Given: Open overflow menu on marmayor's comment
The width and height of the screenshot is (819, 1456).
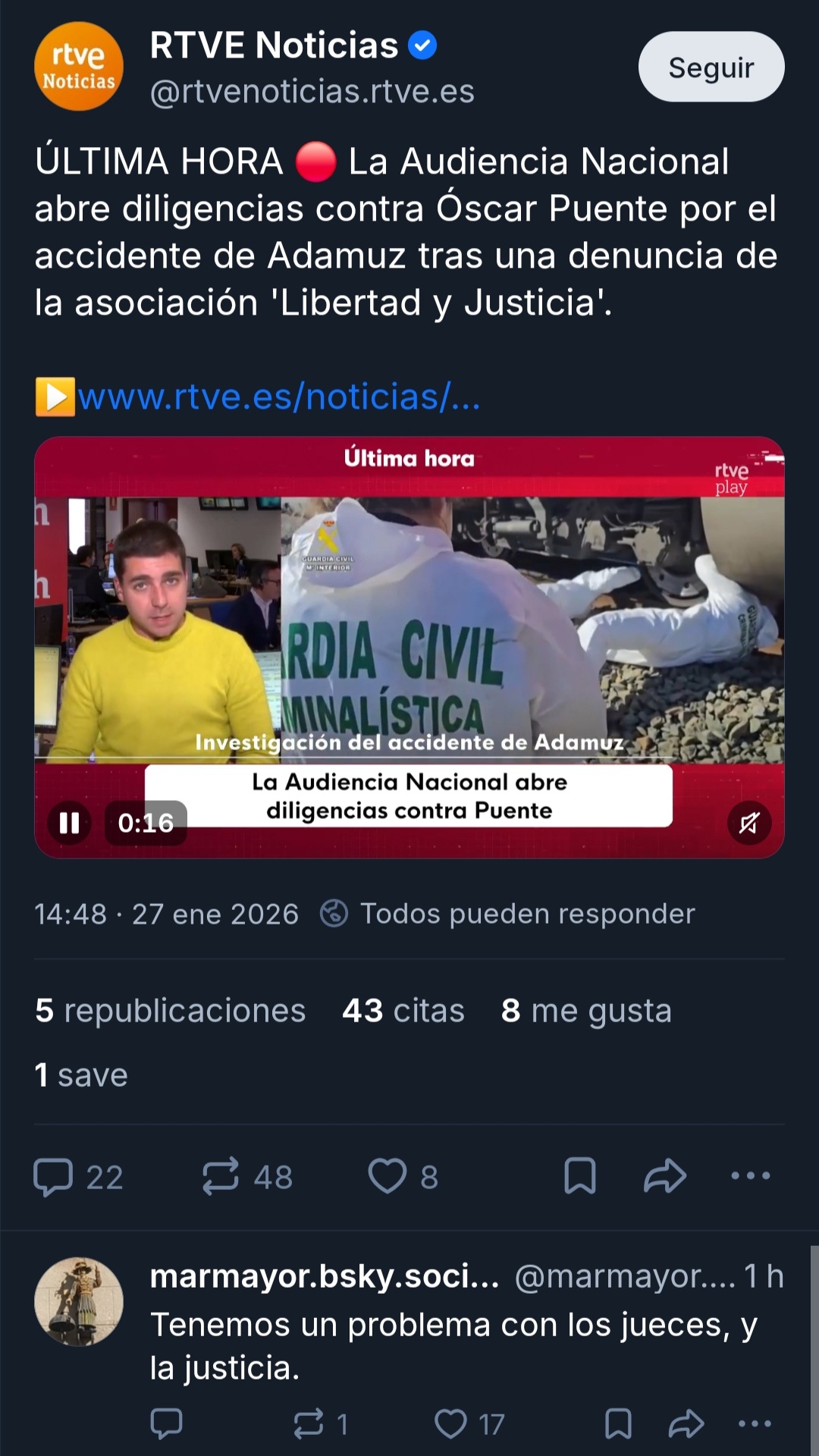Looking at the screenshot, I should [x=755, y=1423].
